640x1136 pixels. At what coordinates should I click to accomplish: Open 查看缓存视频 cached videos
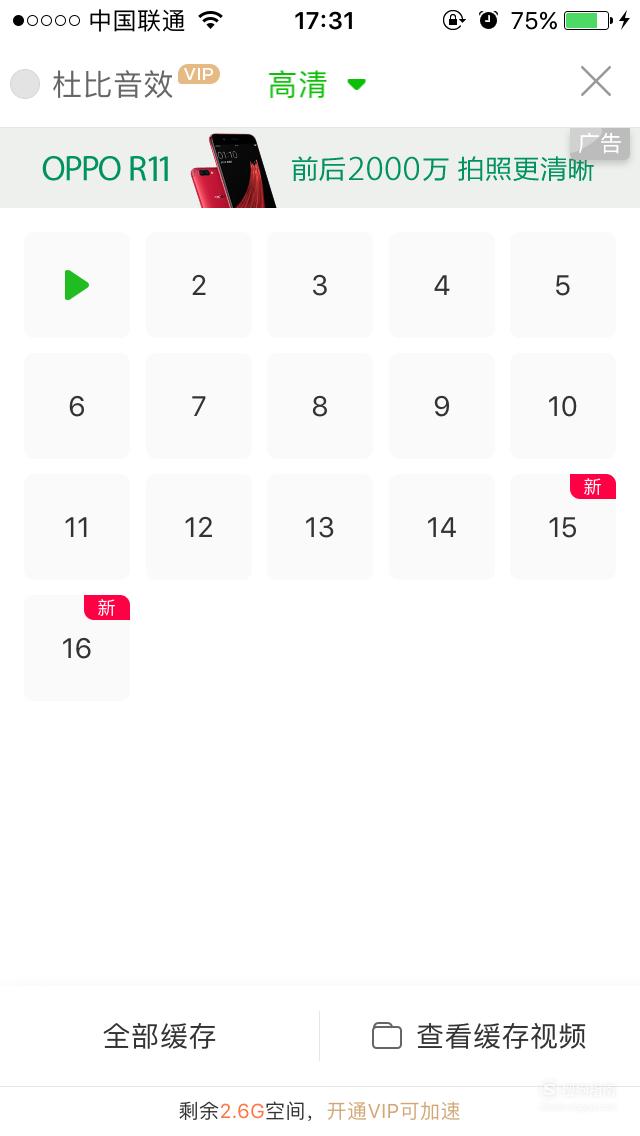[x=479, y=1036]
